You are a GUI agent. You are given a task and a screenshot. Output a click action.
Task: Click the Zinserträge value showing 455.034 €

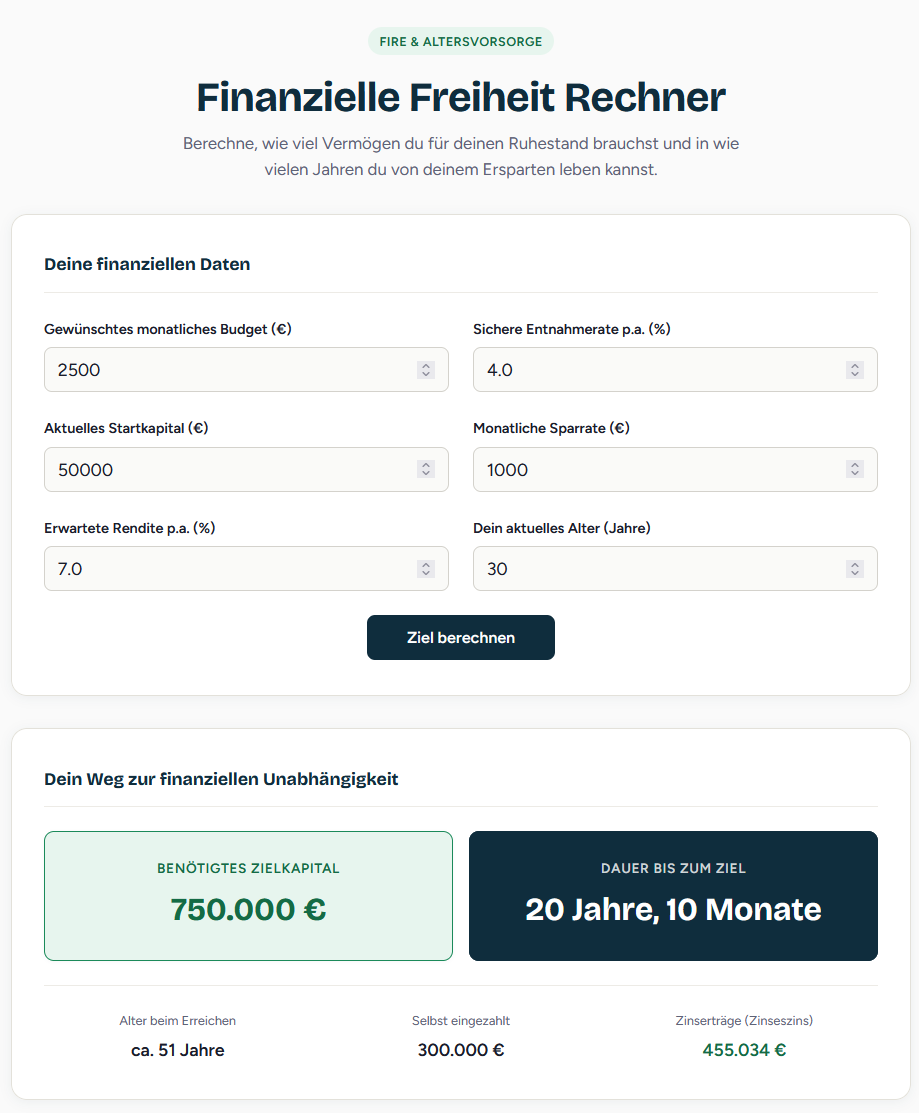743,1050
